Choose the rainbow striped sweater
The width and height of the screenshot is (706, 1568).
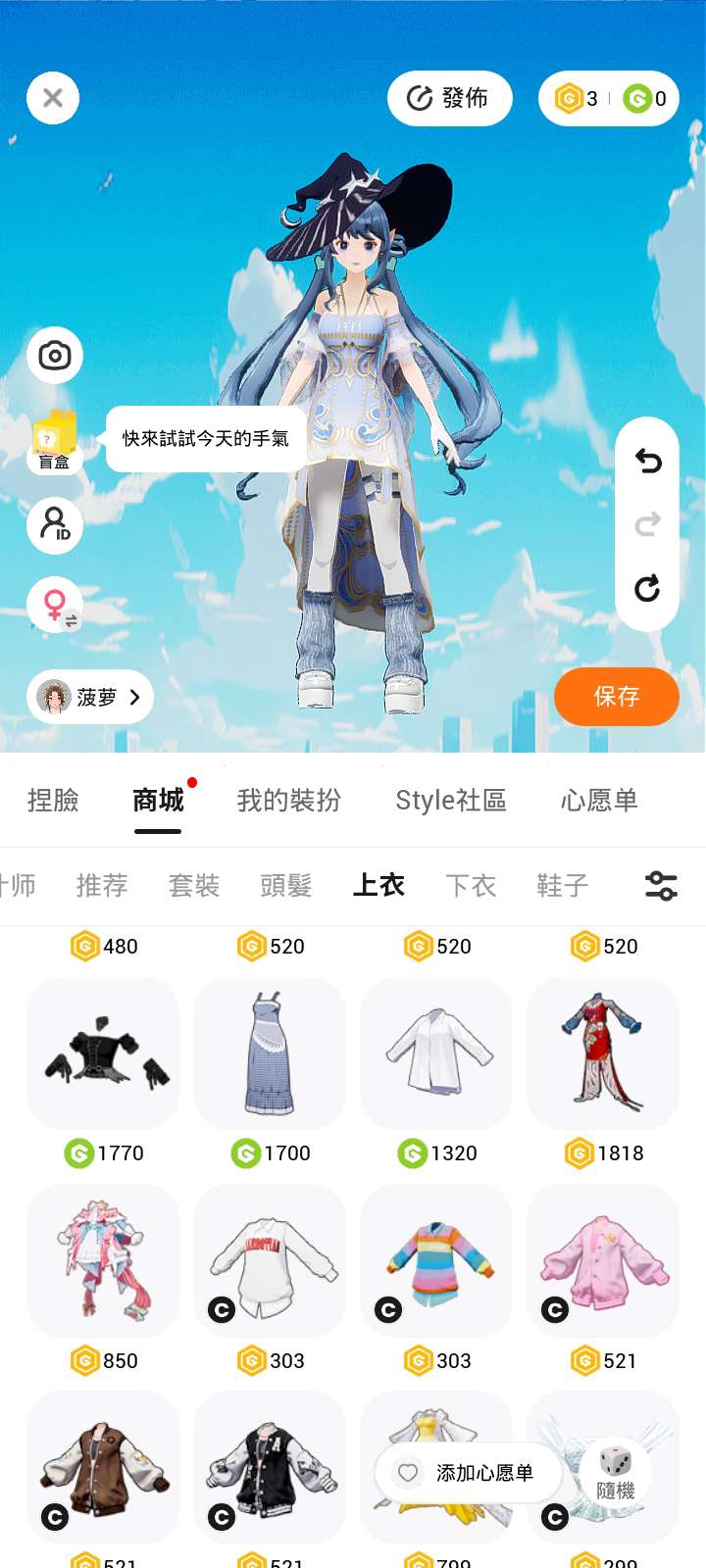(436, 1261)
